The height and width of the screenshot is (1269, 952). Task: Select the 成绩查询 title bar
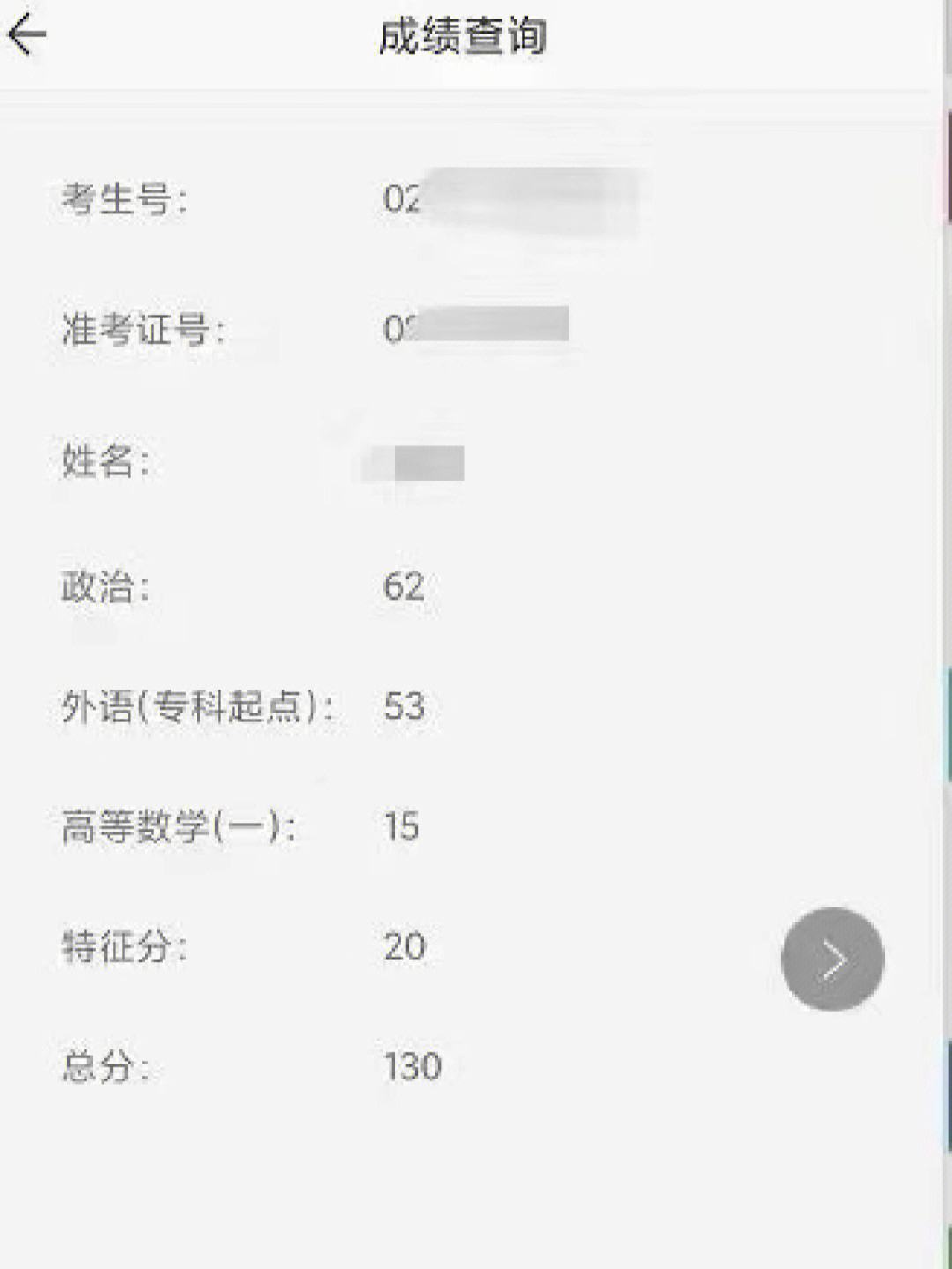[465, 37]
